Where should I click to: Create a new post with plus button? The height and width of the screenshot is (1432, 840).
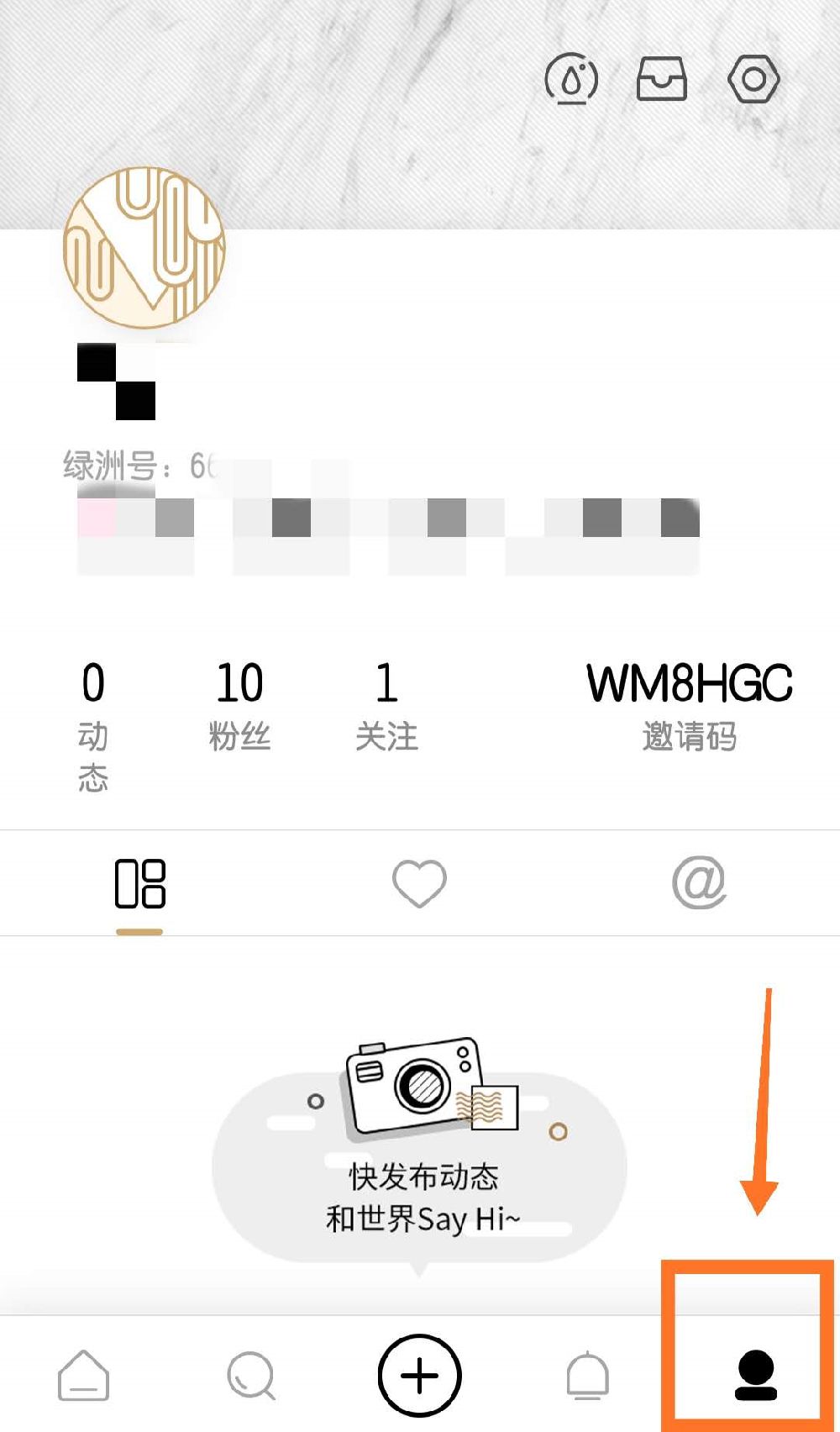419,1376
